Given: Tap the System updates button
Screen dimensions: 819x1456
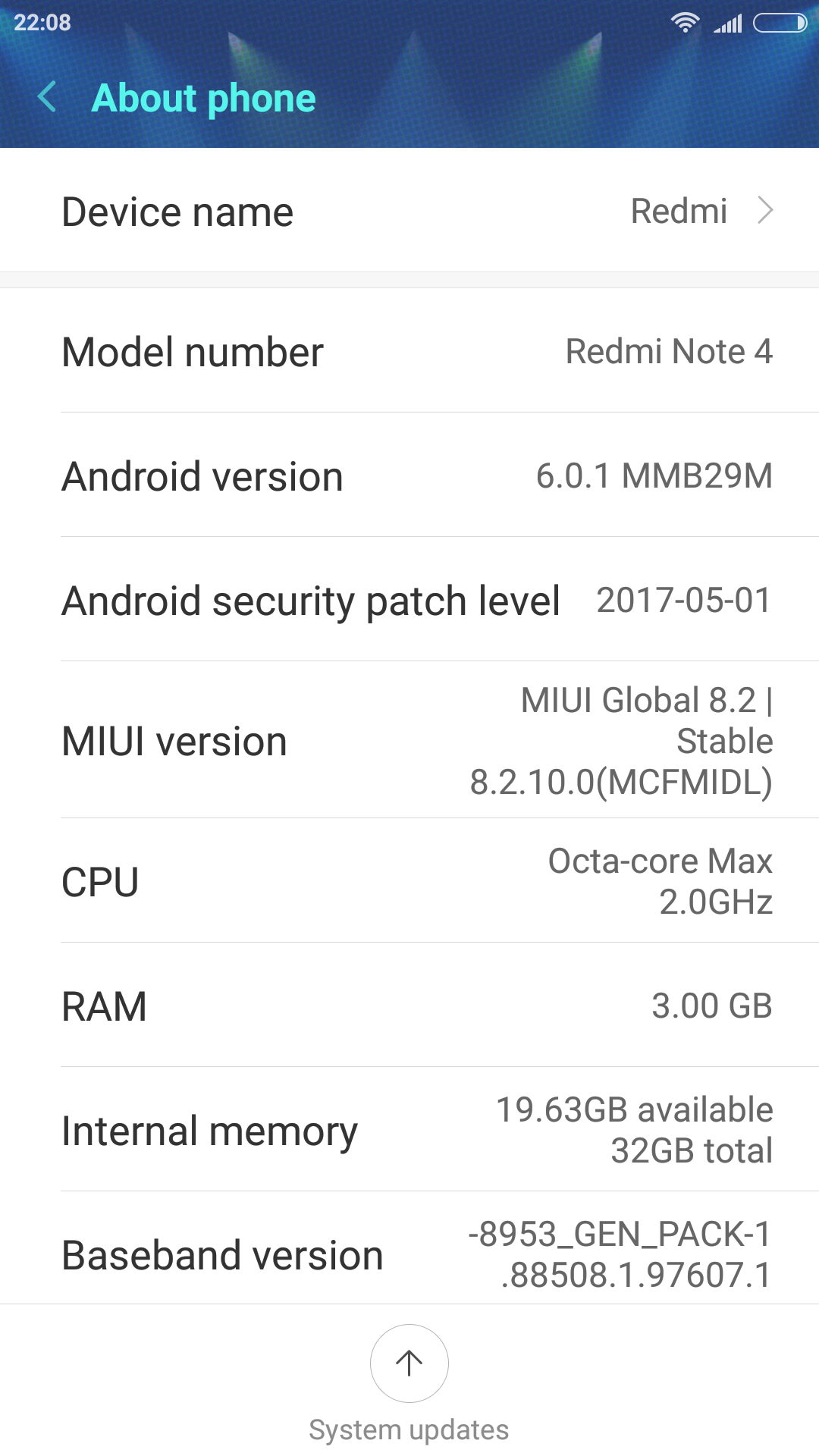Looking at the screenshot, I should [409, 1363].
